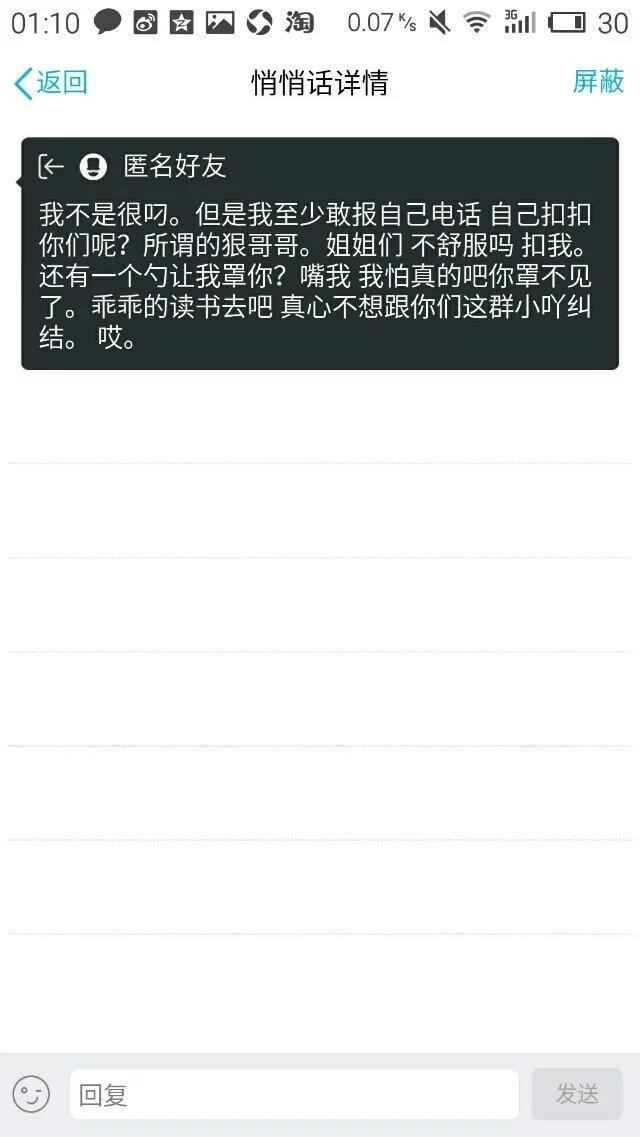640x1137 pixels.
Task: Open the emoji picker
Action: pyautogui.click(x=31, y=1094)
